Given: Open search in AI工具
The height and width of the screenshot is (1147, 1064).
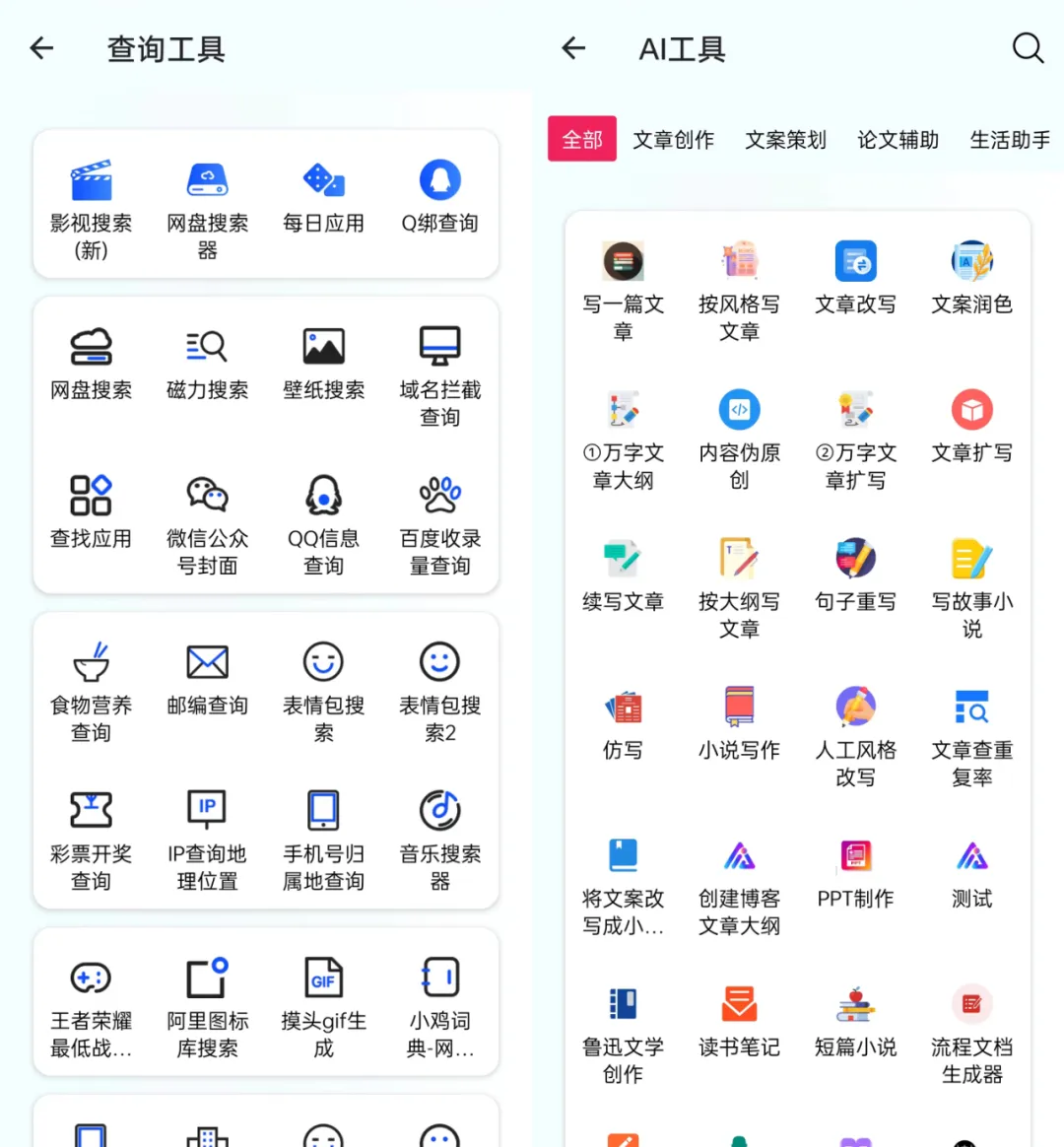Looking at the screenshot, I should pos(1028,48).
